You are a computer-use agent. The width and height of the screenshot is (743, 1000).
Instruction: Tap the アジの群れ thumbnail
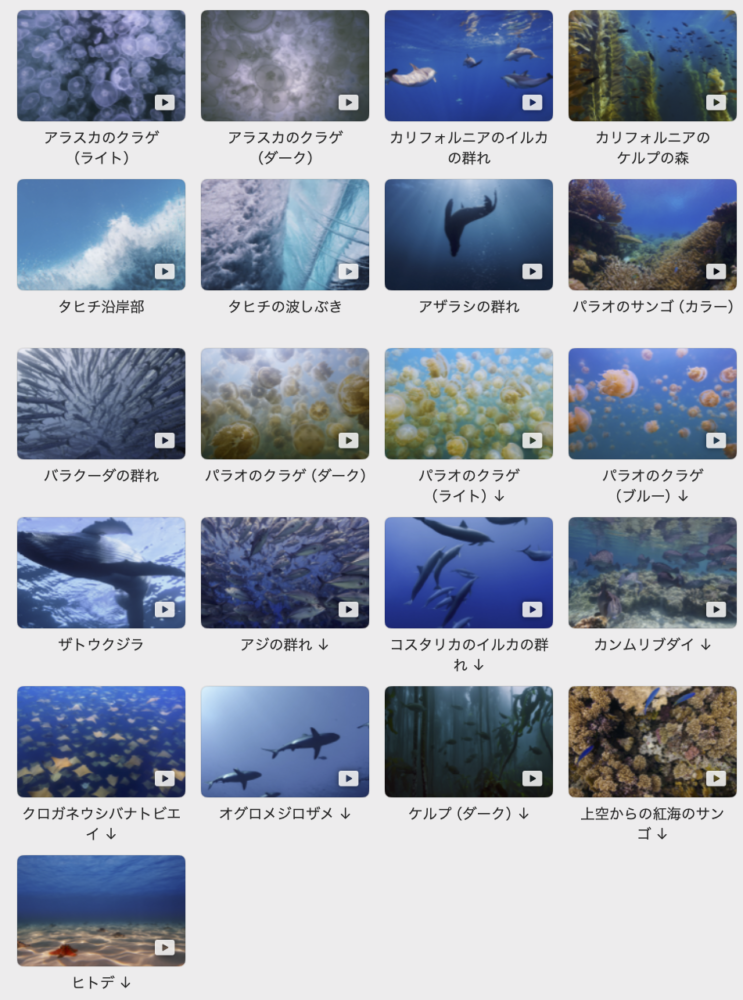tap(285, 572)
